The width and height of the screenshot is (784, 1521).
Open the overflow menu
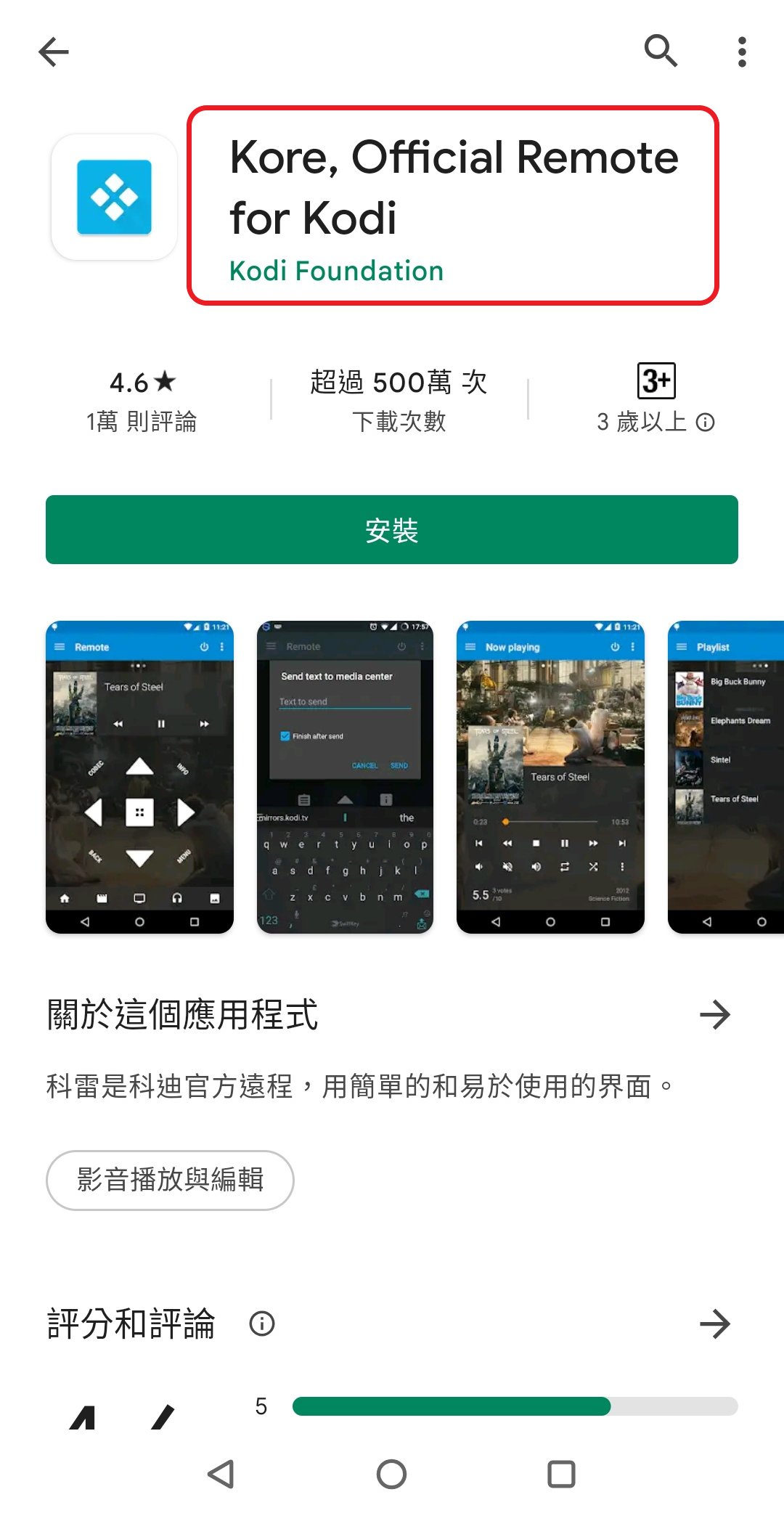(x=741, y=52)
